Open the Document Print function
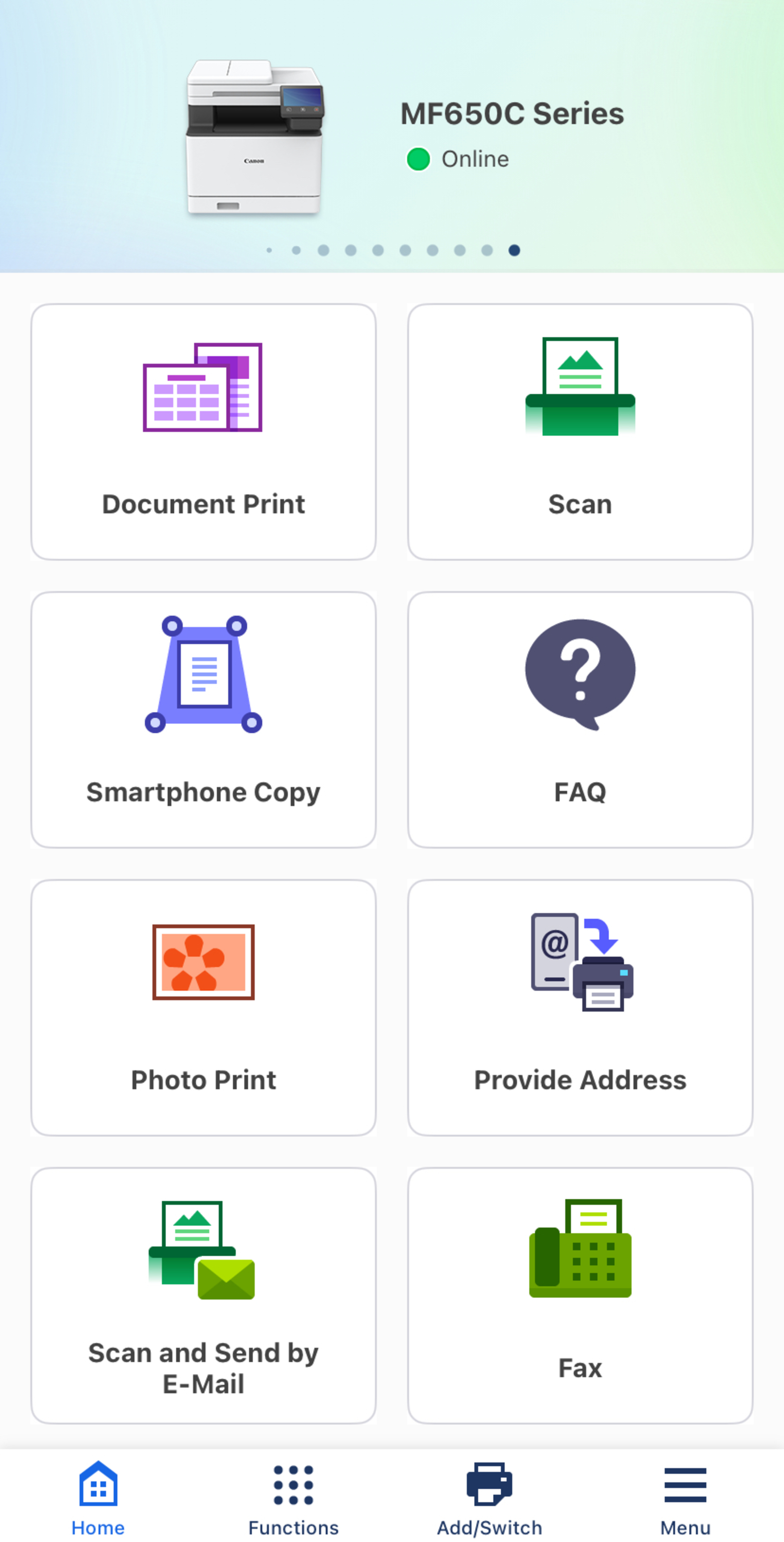 point(204,432)
